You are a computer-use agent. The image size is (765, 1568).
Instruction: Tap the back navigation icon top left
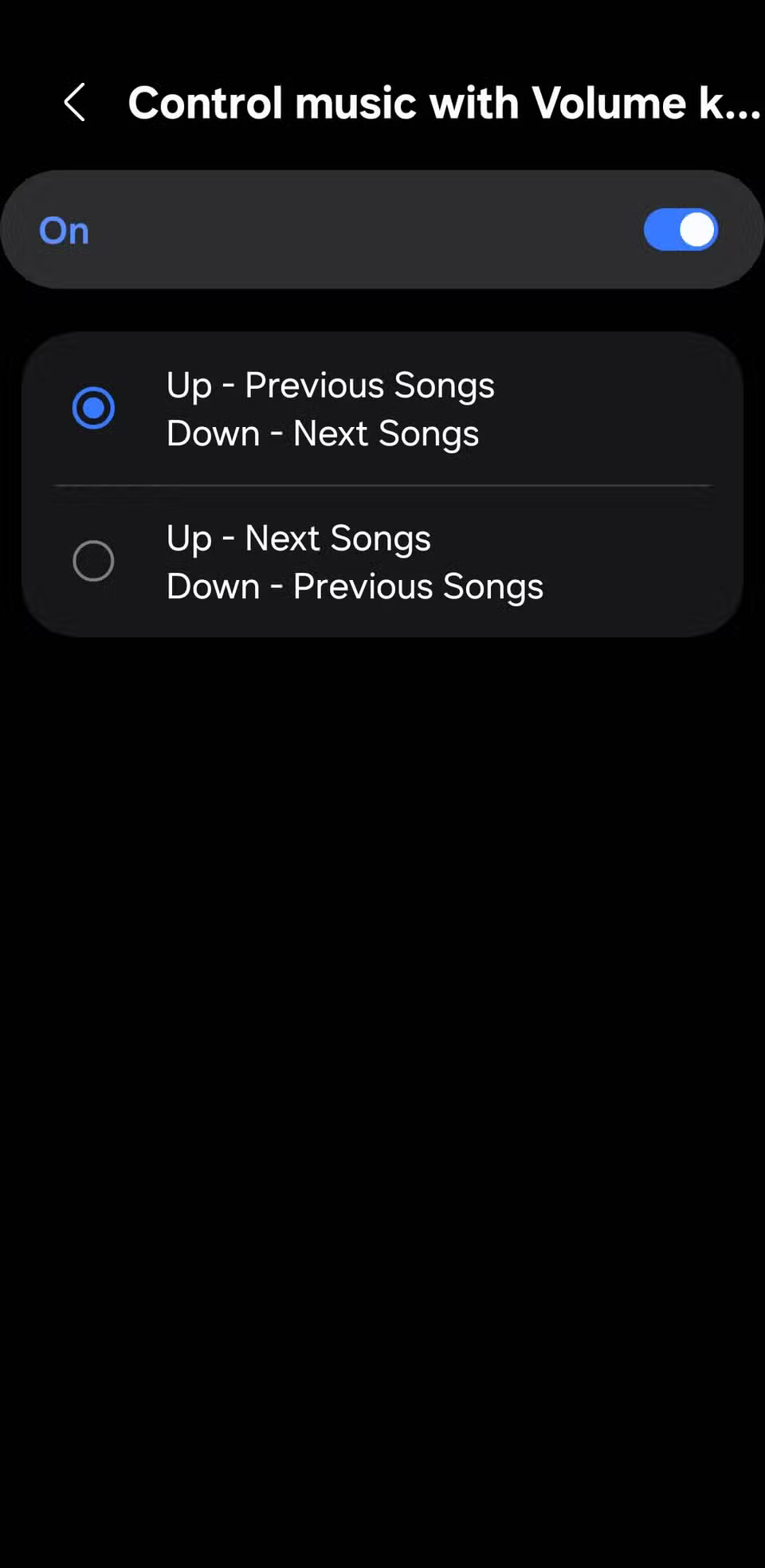point(76,102)
